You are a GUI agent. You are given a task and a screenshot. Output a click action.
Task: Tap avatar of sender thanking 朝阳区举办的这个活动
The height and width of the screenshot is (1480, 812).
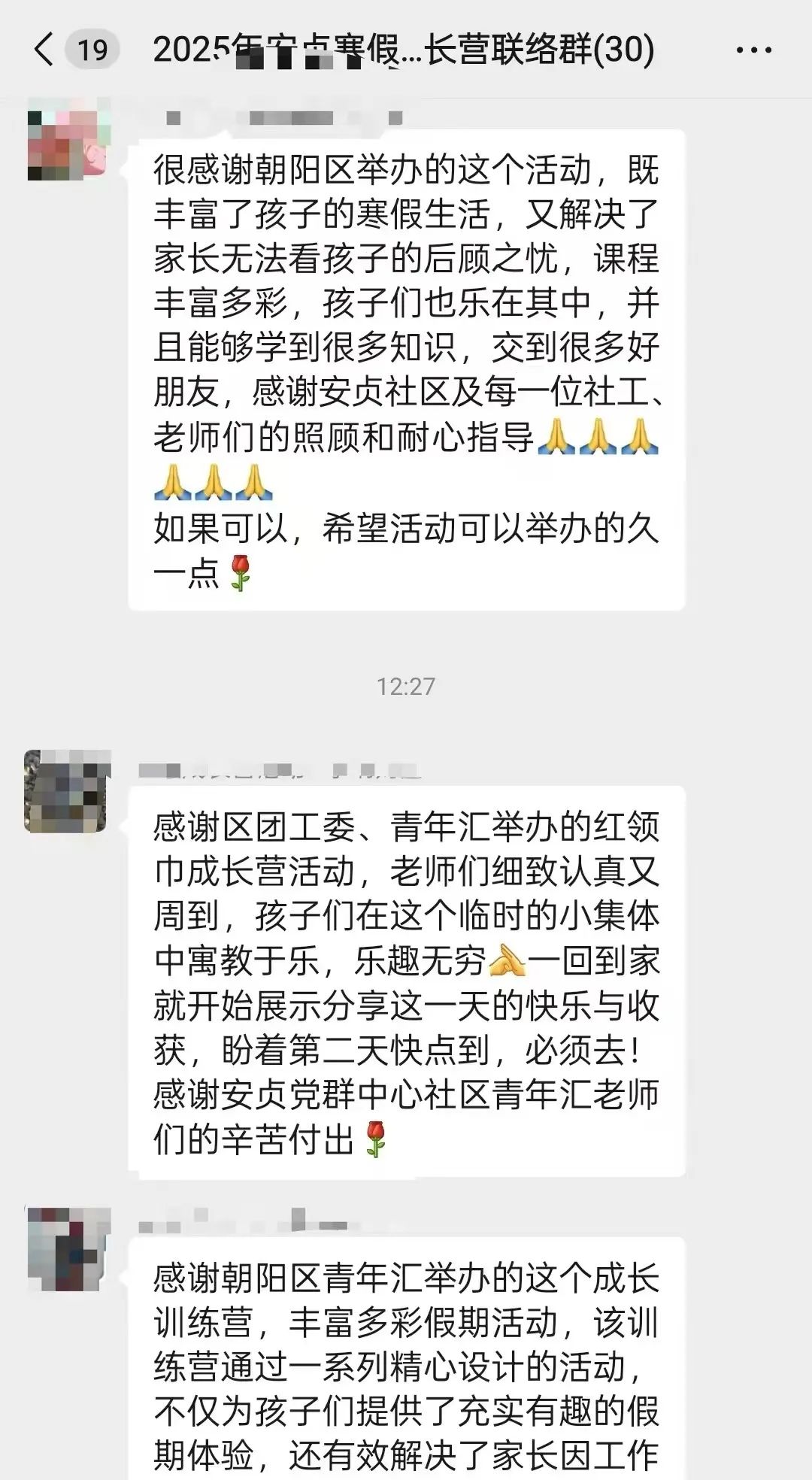pyautogui.click(x=68, y=145)
